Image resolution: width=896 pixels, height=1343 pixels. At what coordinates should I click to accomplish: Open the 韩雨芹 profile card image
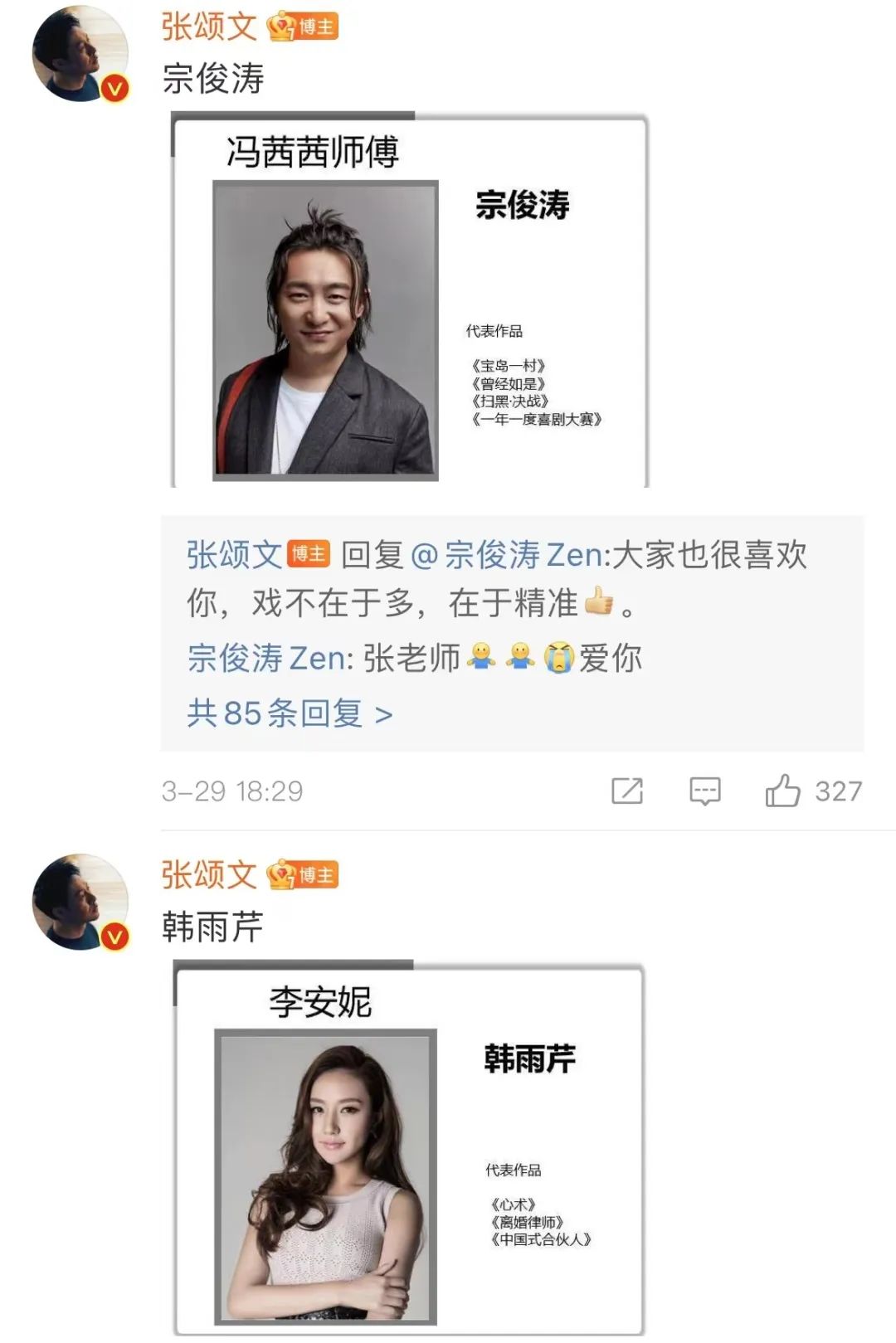click(409, 1149)
